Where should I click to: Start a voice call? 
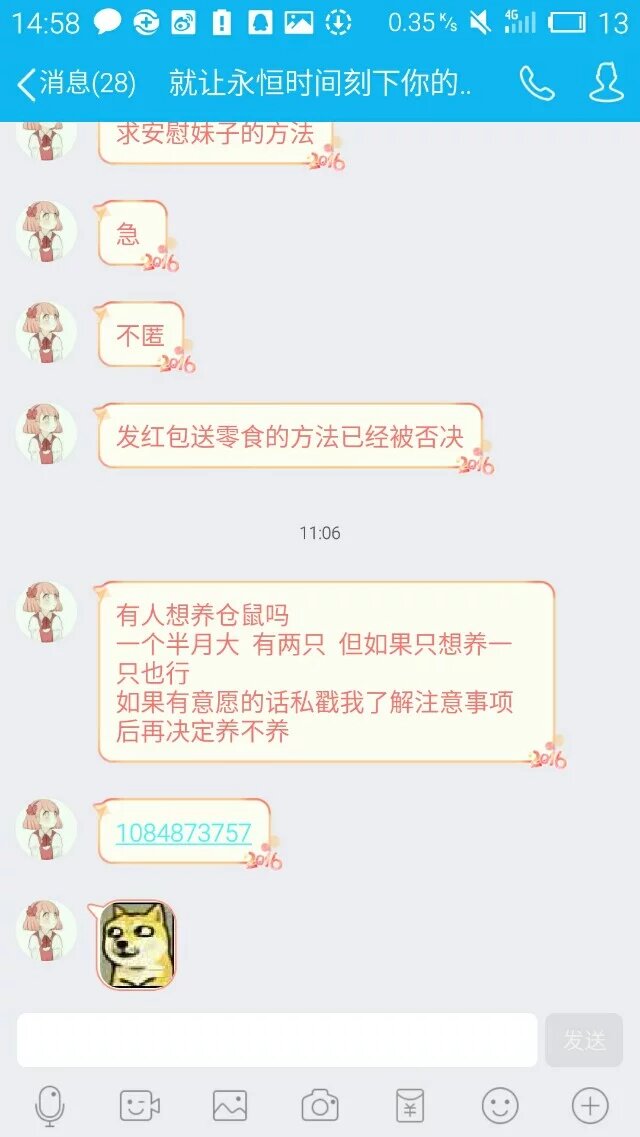[x=536, y=83]
